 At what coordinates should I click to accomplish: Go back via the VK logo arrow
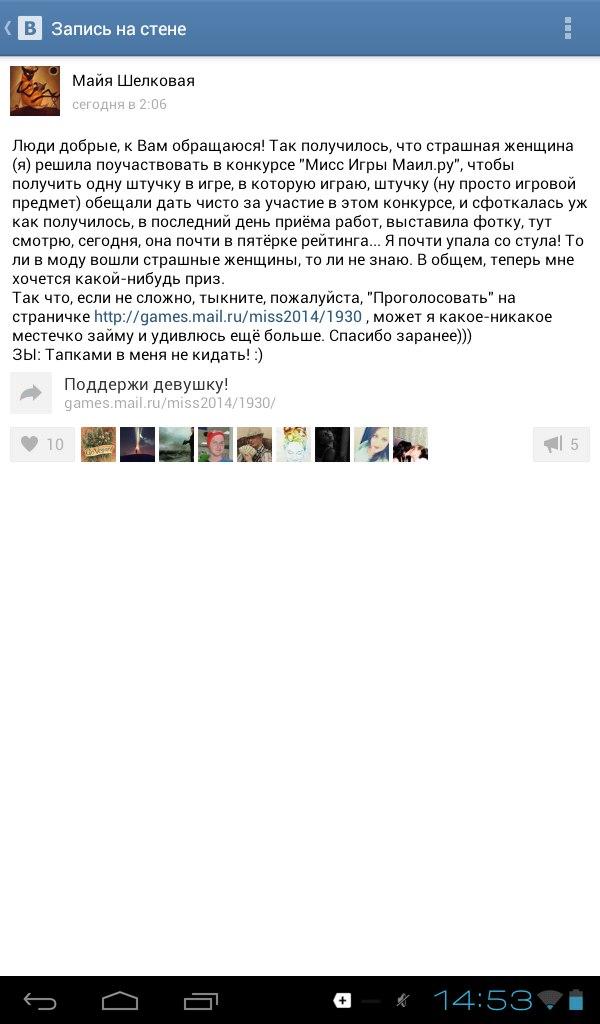(x=24, y=29)
